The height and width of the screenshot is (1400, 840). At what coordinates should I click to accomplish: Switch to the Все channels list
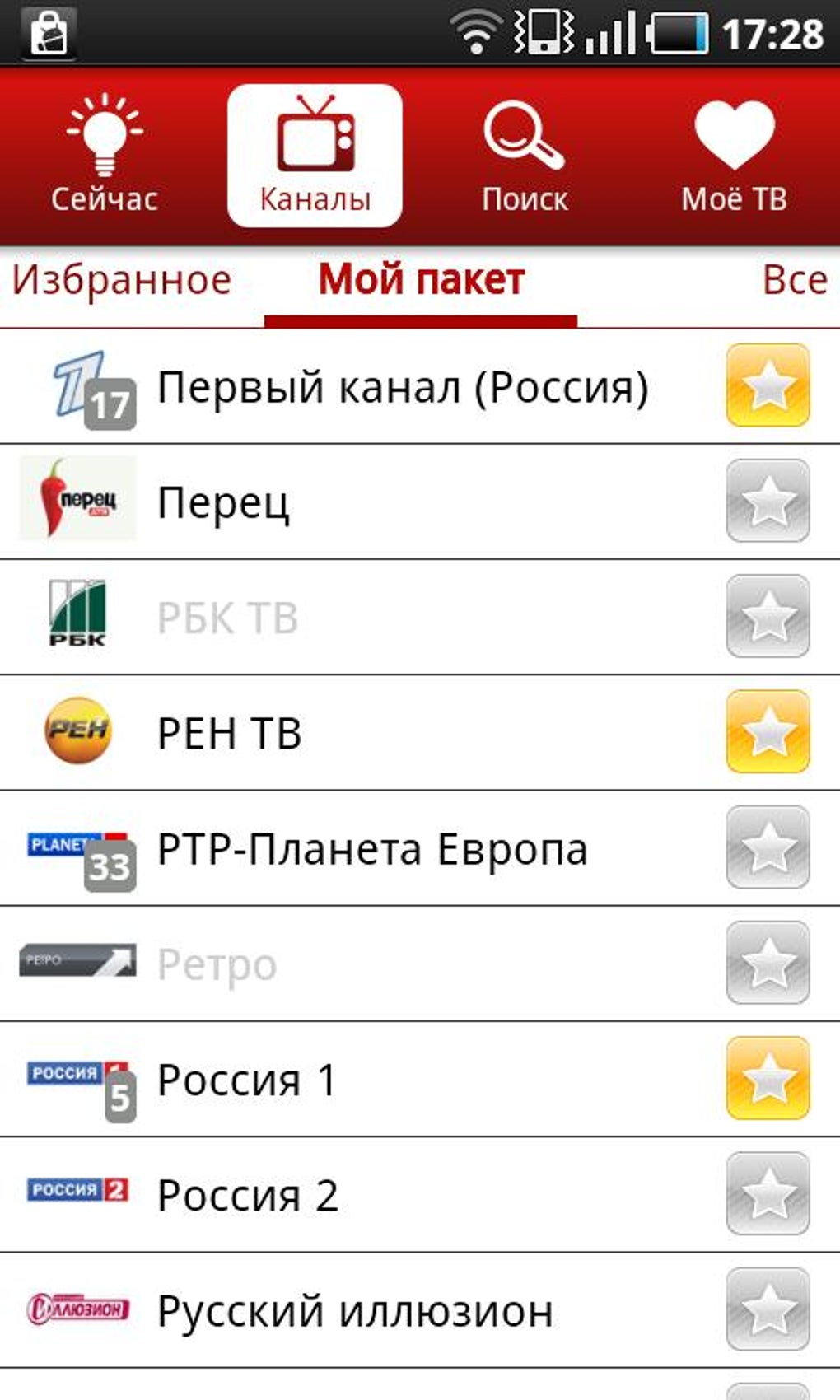point(794,280)
